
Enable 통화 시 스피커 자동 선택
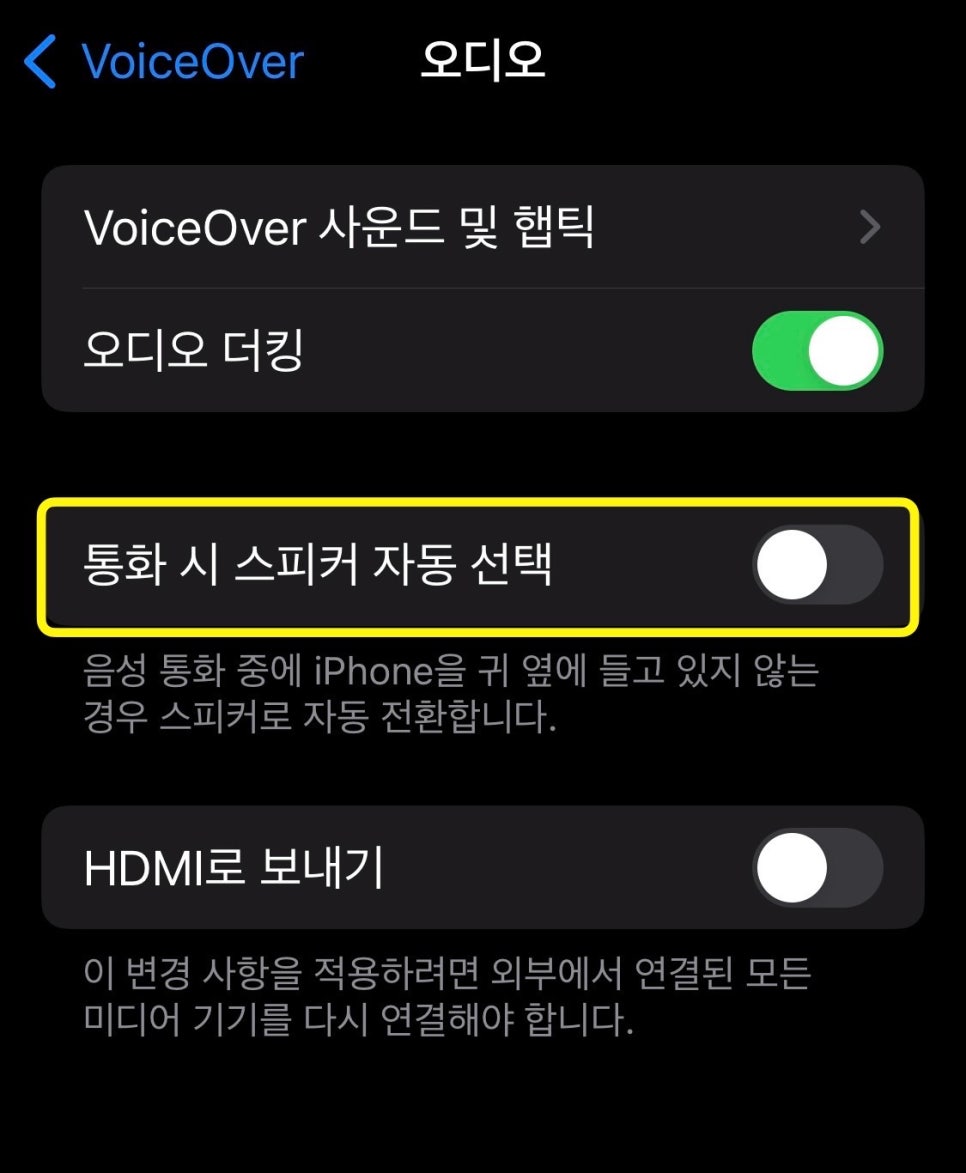click(817, 566)
